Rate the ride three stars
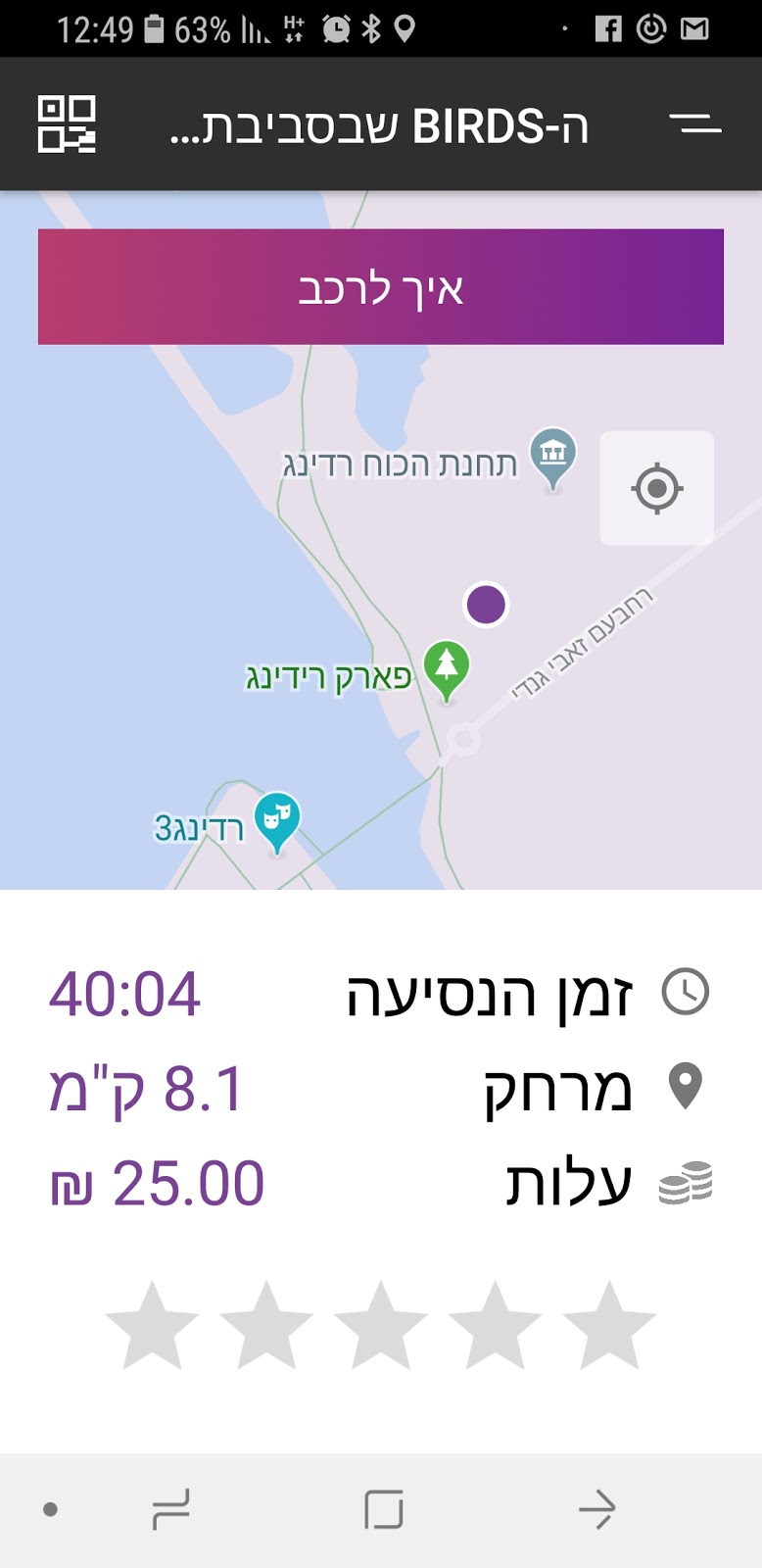Image resolution: width=762 pixels, height=1568 pixels. pyautogui.click(x=381, y=1325)
